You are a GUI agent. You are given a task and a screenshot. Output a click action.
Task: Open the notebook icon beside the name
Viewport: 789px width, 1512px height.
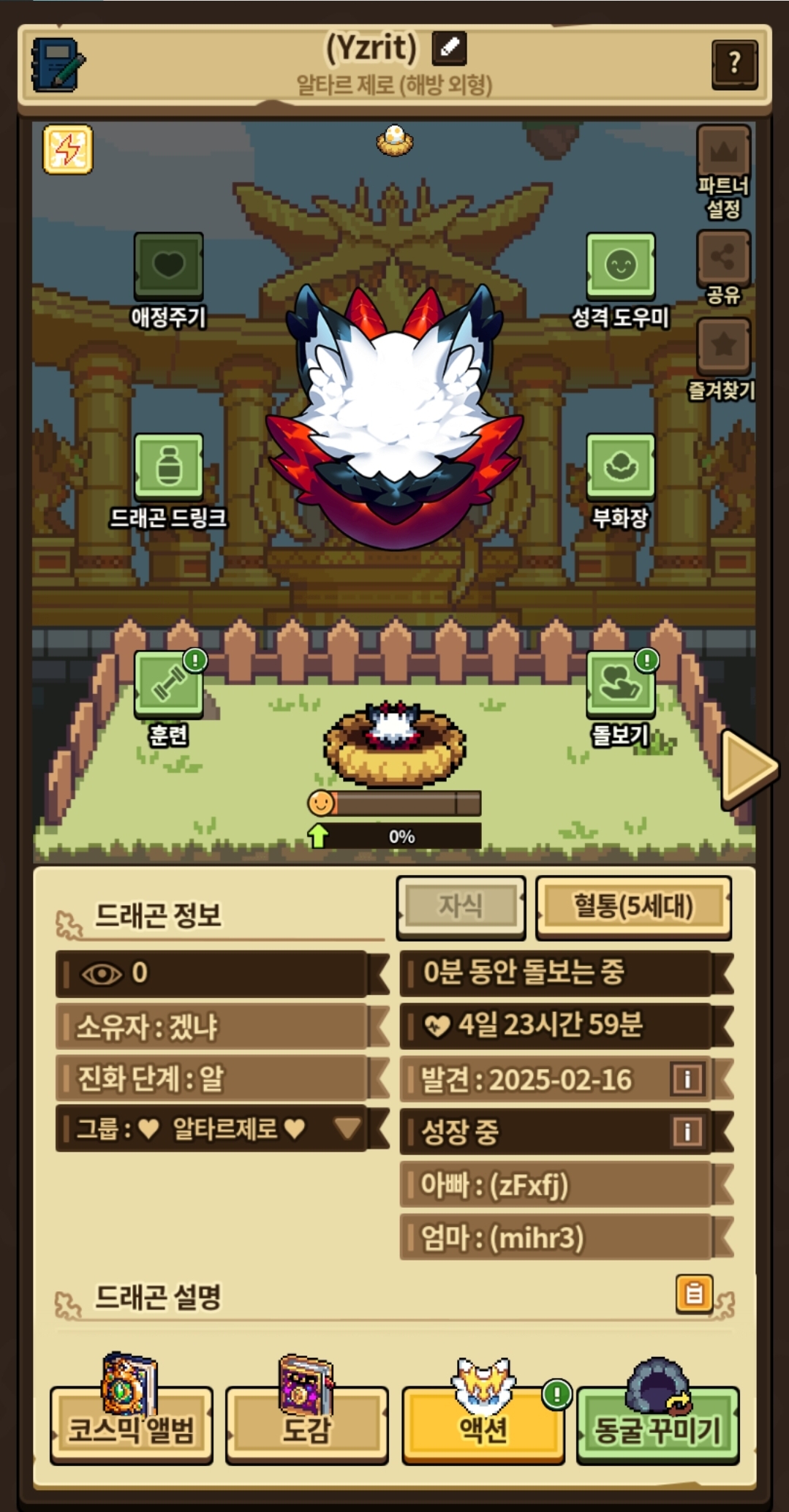pyautogui.click(x=58, y=64)
